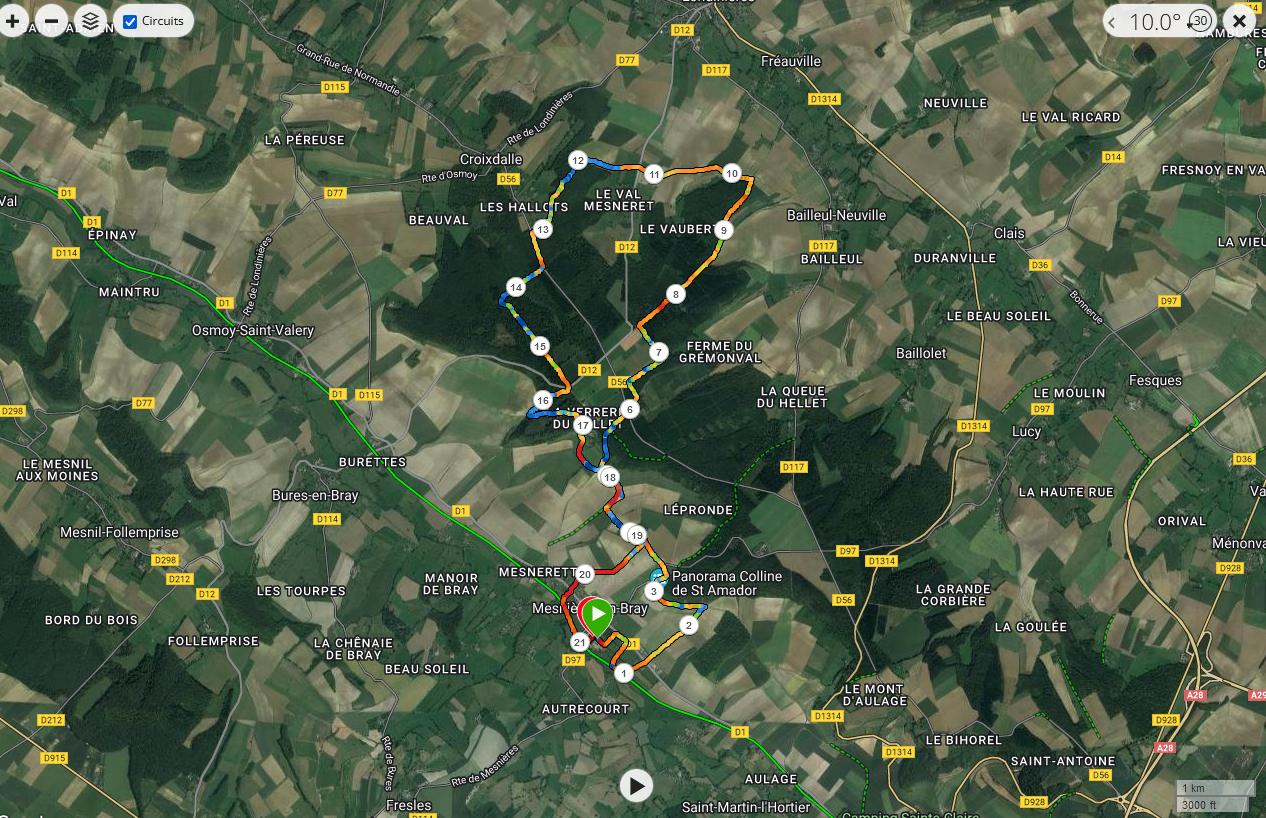The width and height of the screenshot is (1266, 818).
Task: Open the map layers selector
Action: (90, 21)
